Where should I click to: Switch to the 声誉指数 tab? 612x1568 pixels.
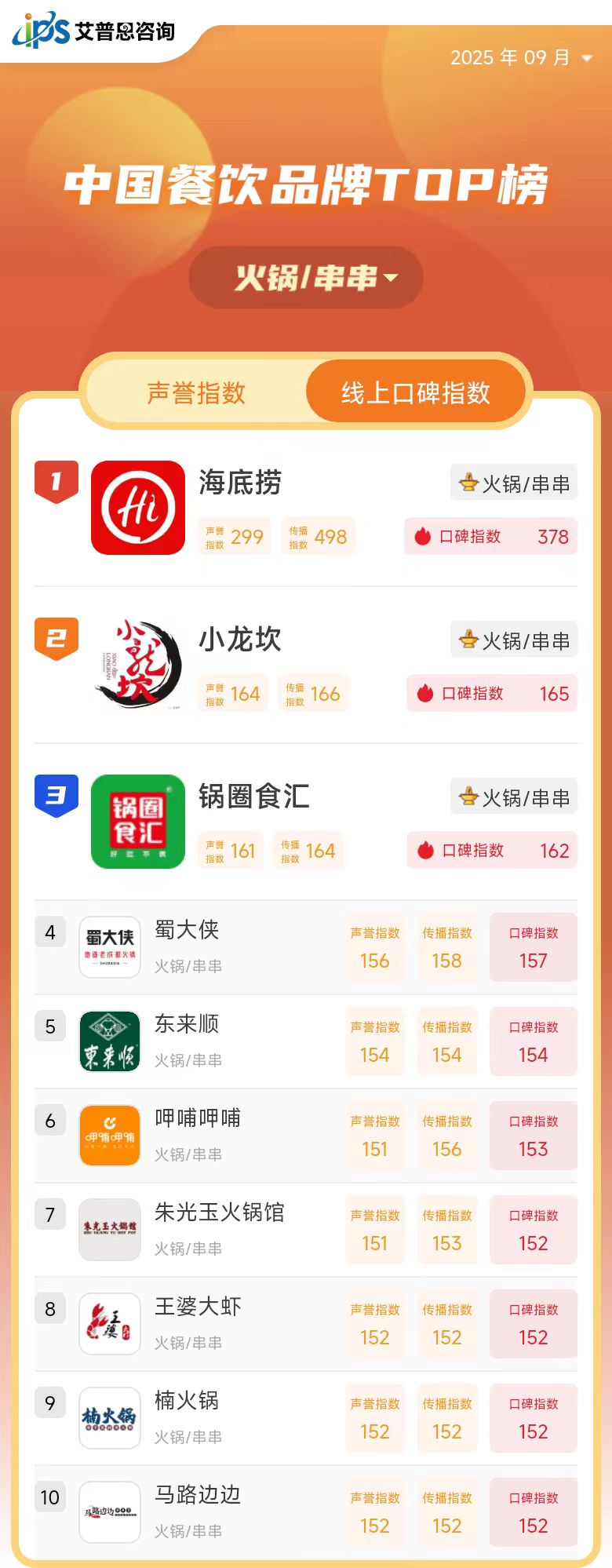tap(196, 392)
